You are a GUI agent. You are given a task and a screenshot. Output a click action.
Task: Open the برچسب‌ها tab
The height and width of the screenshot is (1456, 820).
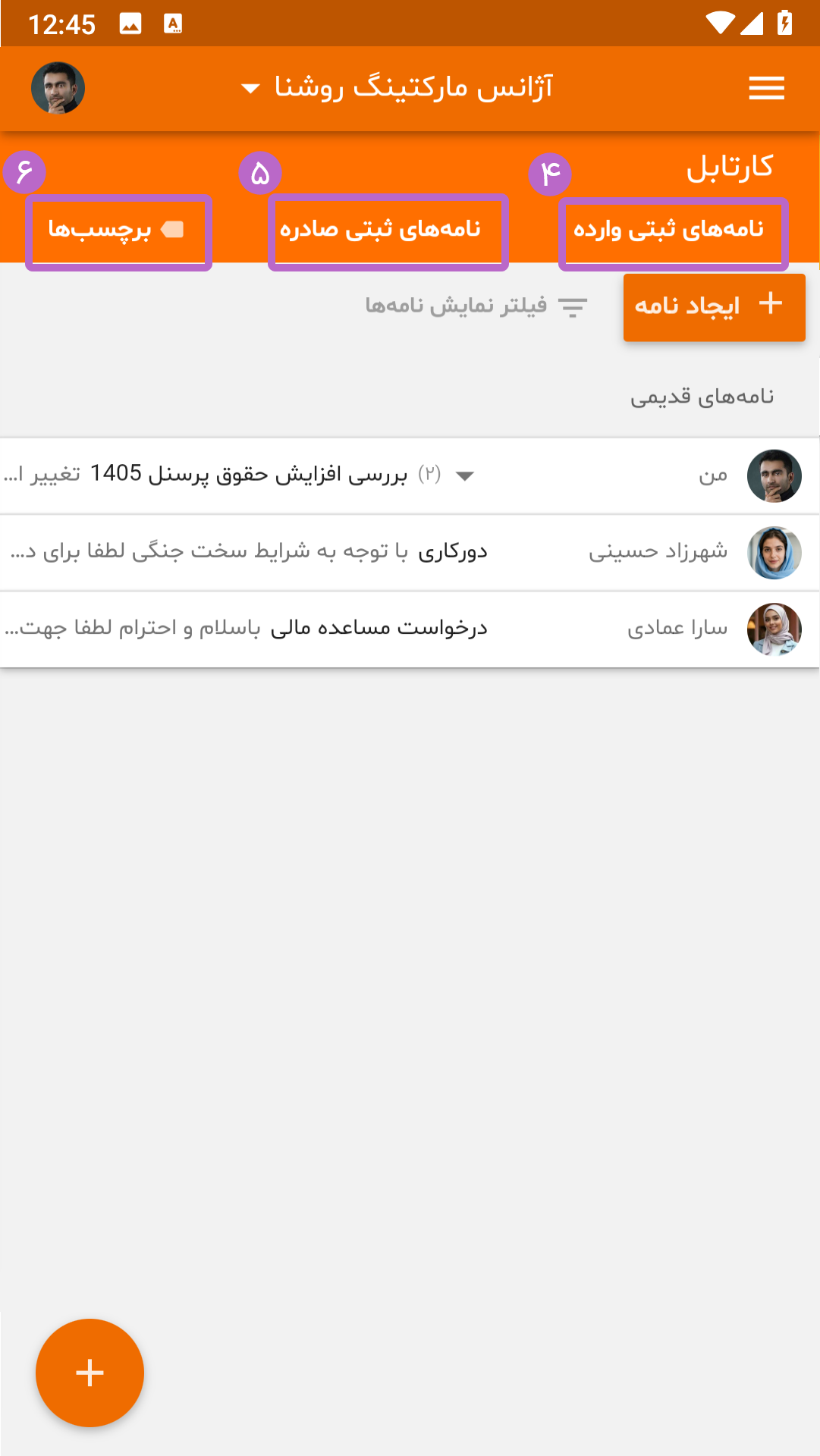[x=118, y=232]
